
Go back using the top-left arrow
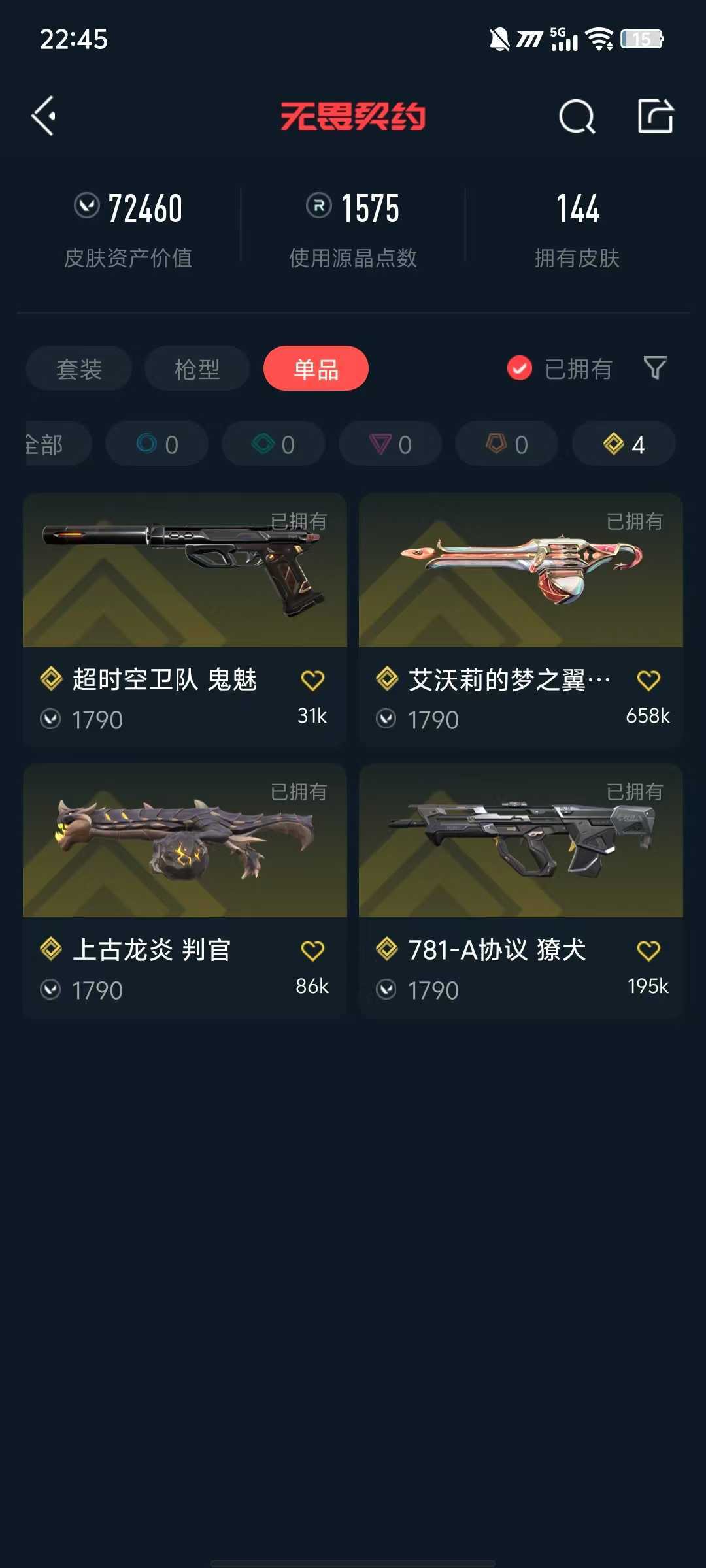point(44,116)
